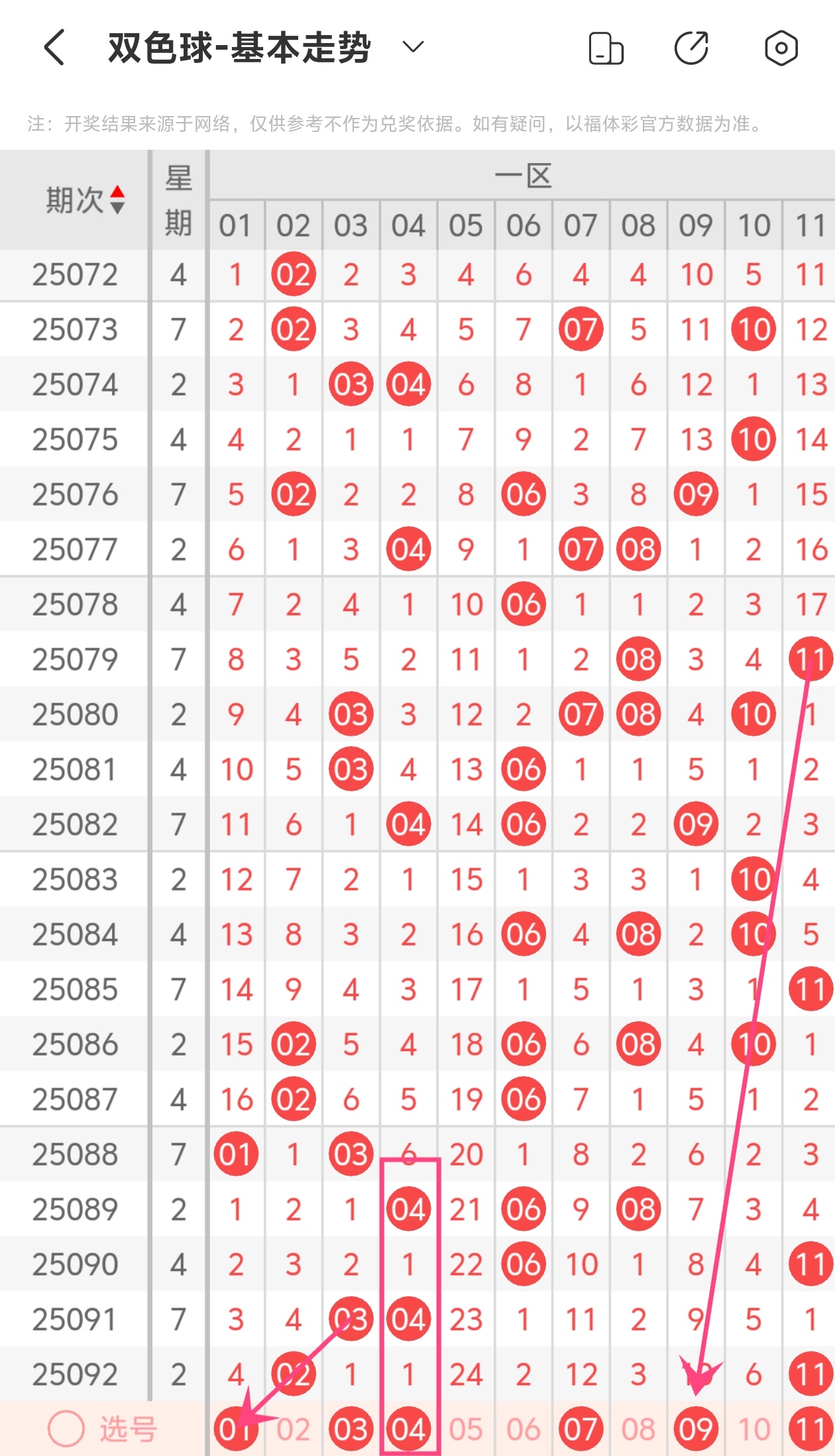
Task: Select number 02 in the 选号 row
Action: click(294, 1429)
